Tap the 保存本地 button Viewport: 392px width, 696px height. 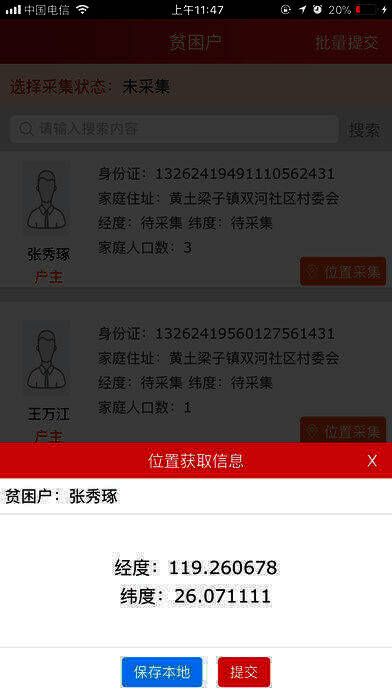162,672
